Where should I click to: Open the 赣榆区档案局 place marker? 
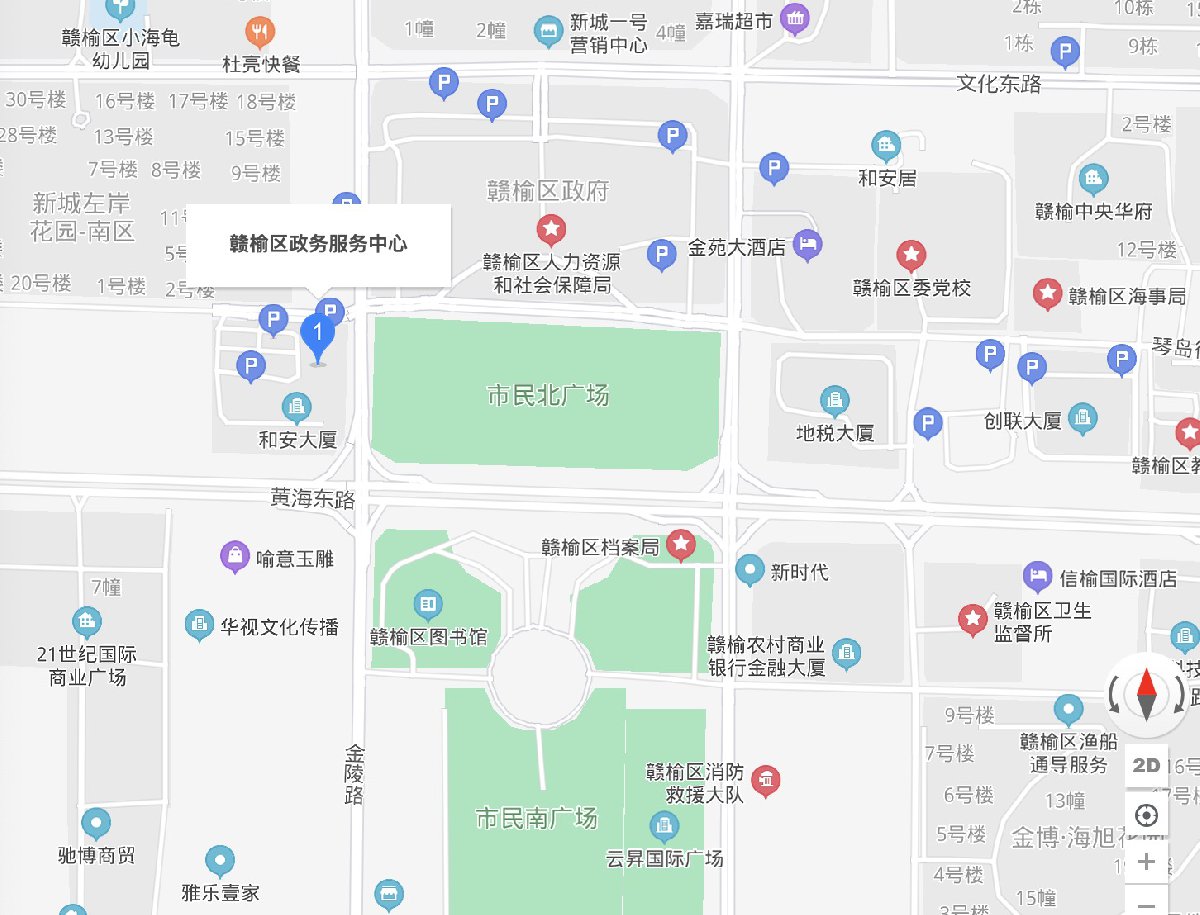tap(681, 544)
